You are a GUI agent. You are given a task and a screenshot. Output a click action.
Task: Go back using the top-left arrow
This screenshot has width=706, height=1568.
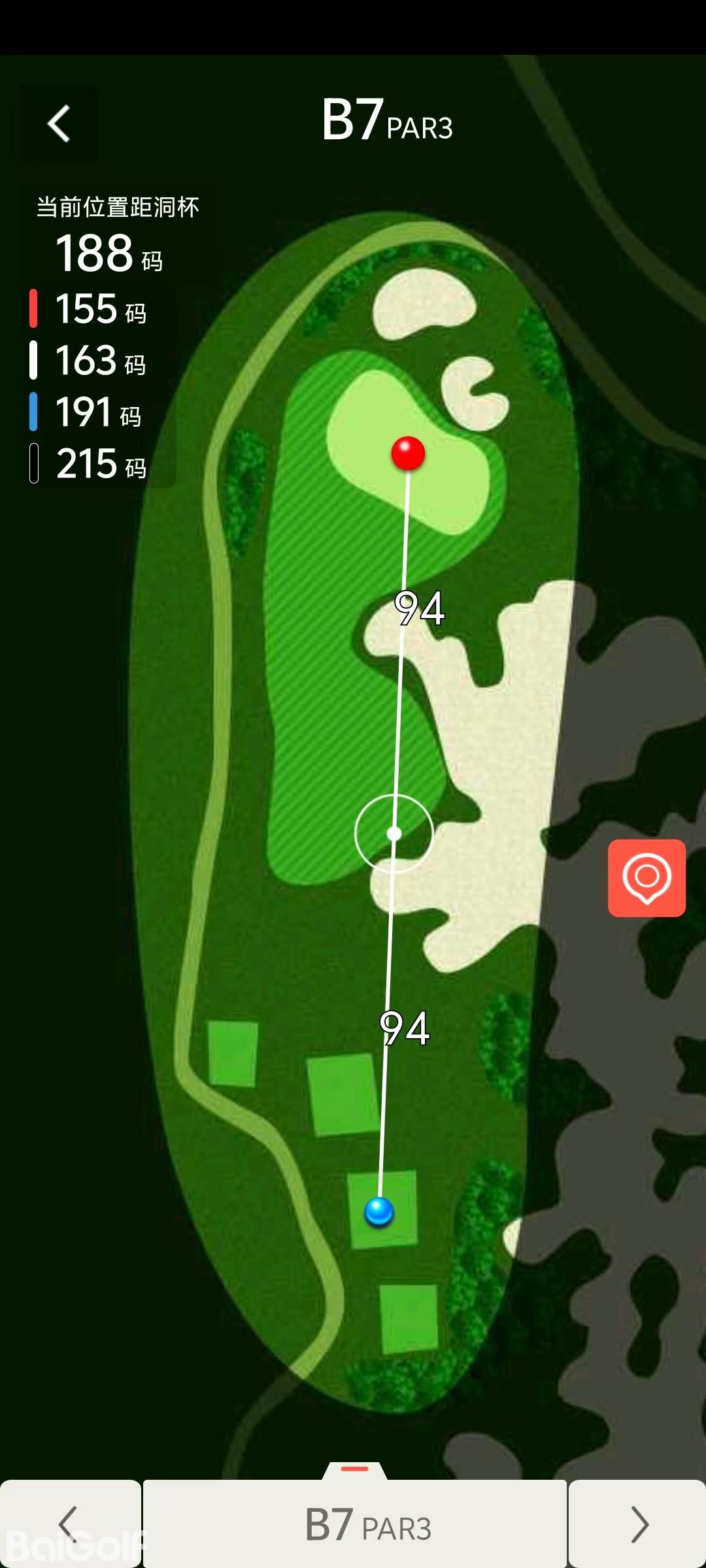(x=59, y=123)
